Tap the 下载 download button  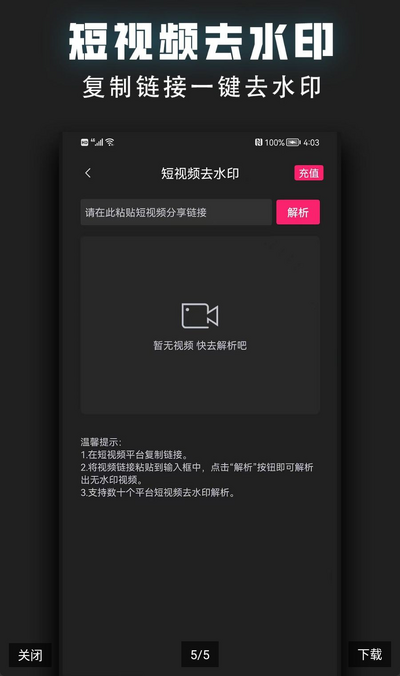370,654
